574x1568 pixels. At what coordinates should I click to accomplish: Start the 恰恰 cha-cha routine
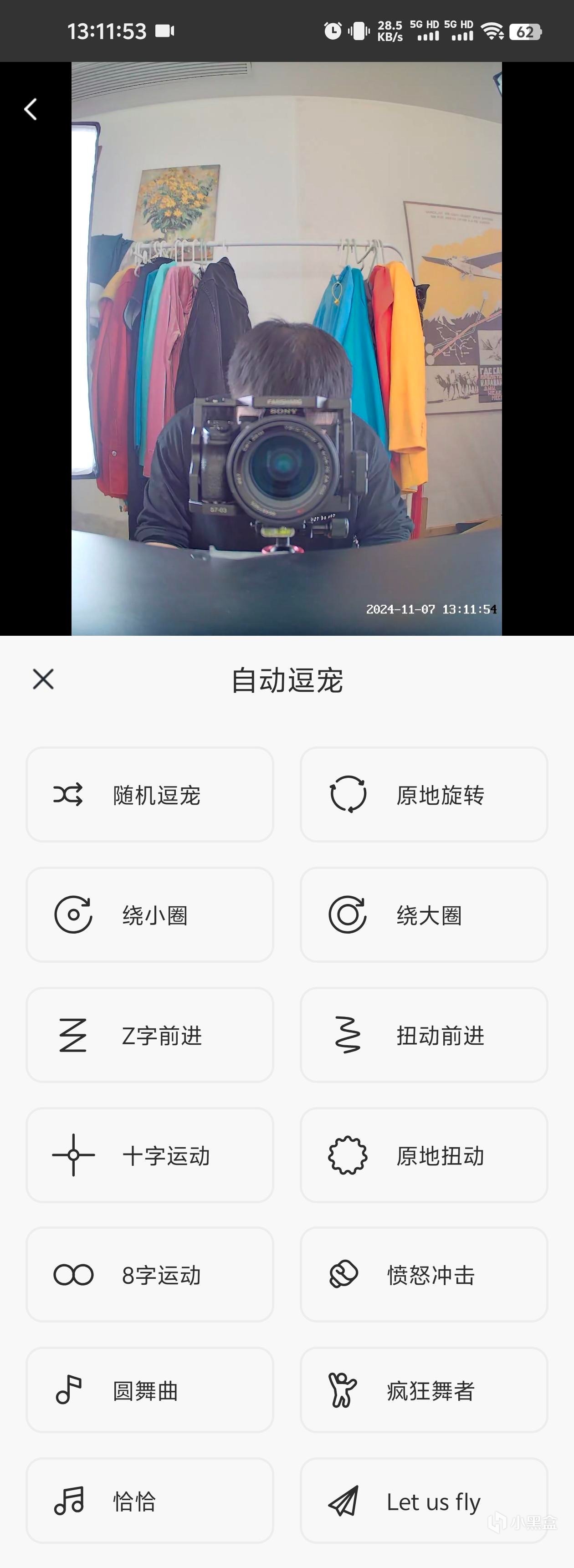(x=150, y=1501)
